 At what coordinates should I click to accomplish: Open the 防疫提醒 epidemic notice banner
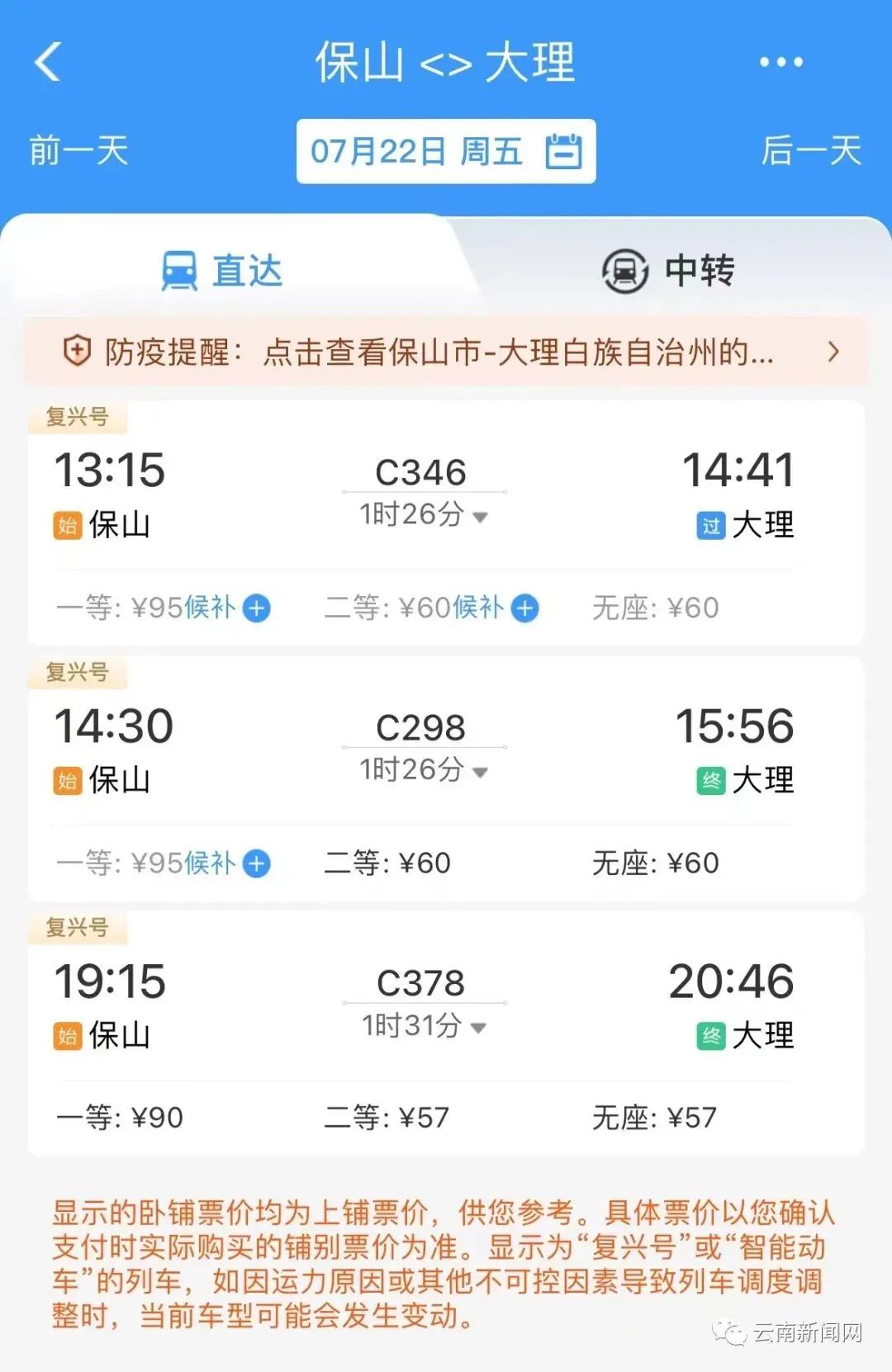[446, 352]
